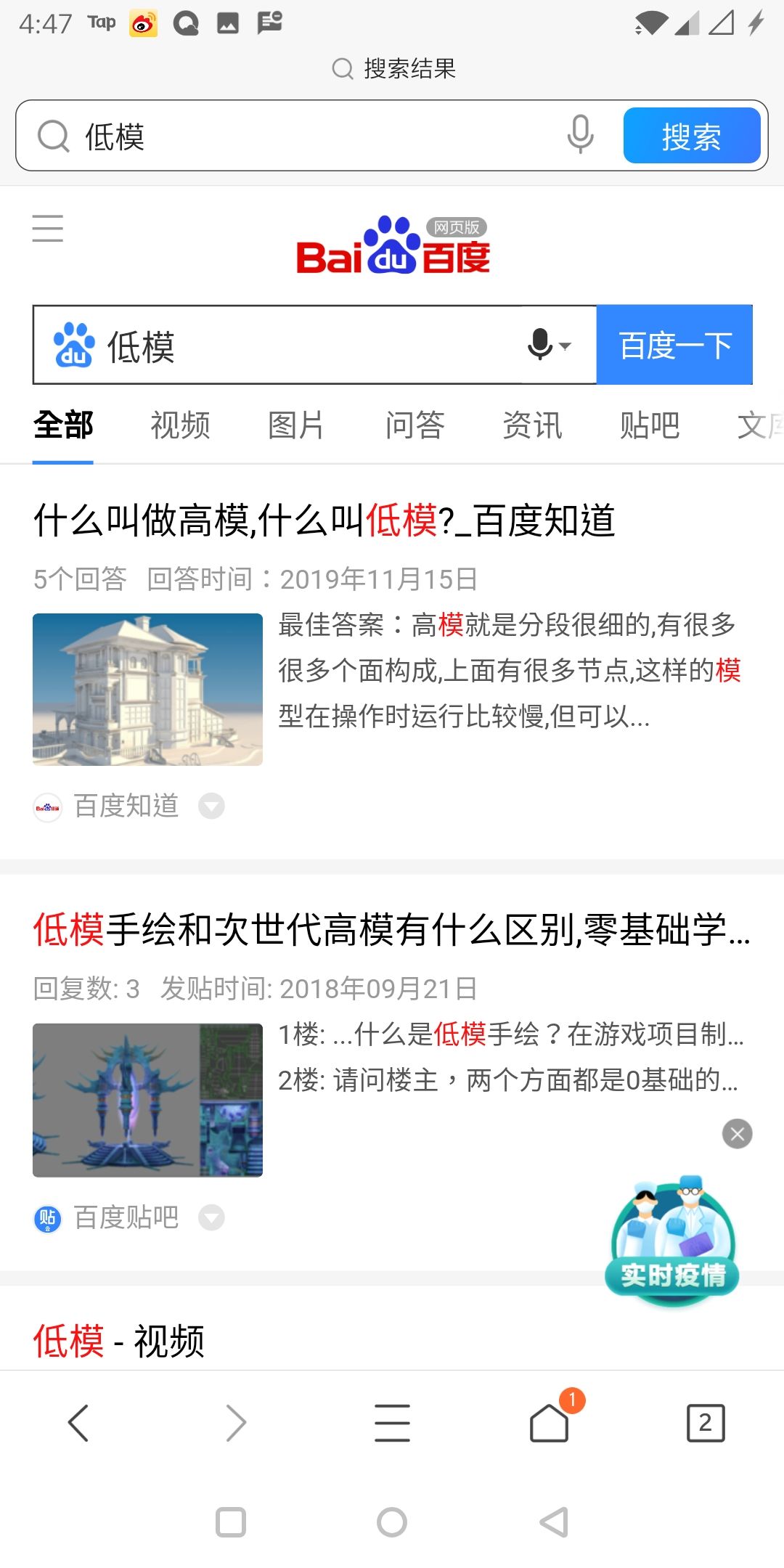Viewport: 784px width, 1568px height.
Task: Expand the dropdown beside 百度贴吧
Action: click(x=211, y=1217)
